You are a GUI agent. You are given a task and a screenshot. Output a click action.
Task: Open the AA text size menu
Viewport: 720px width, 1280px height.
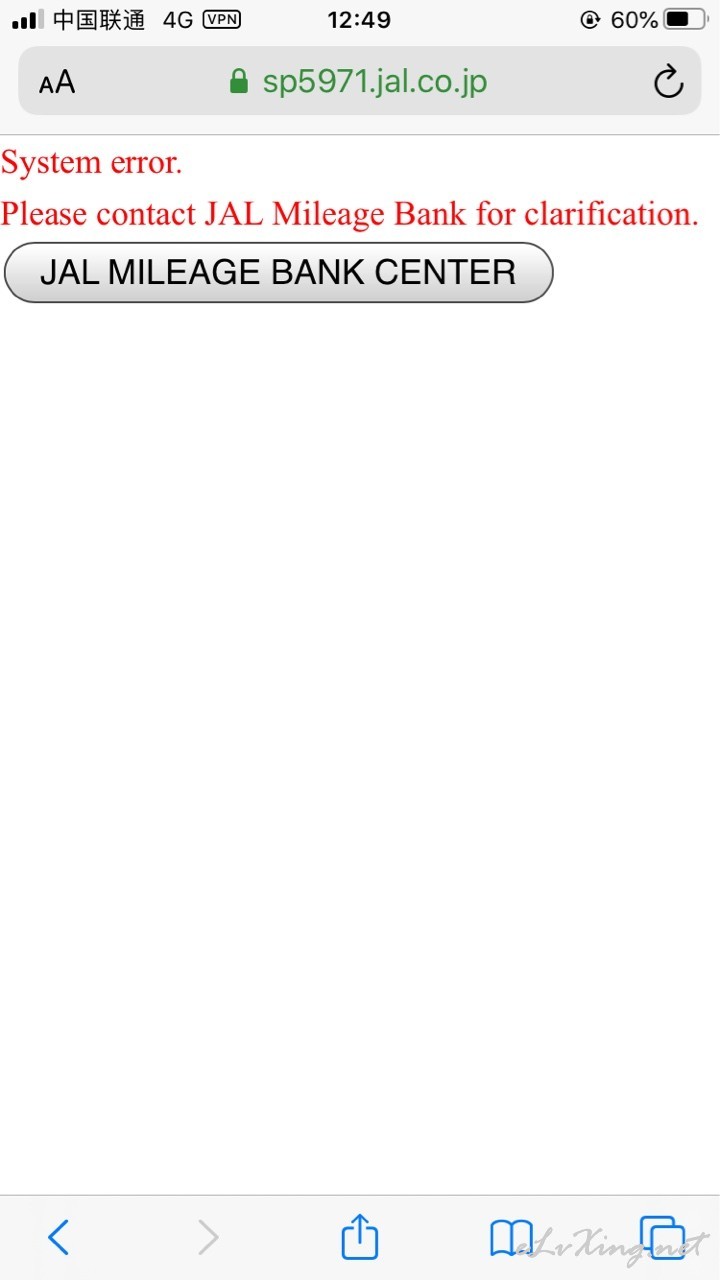coord(57,82)
